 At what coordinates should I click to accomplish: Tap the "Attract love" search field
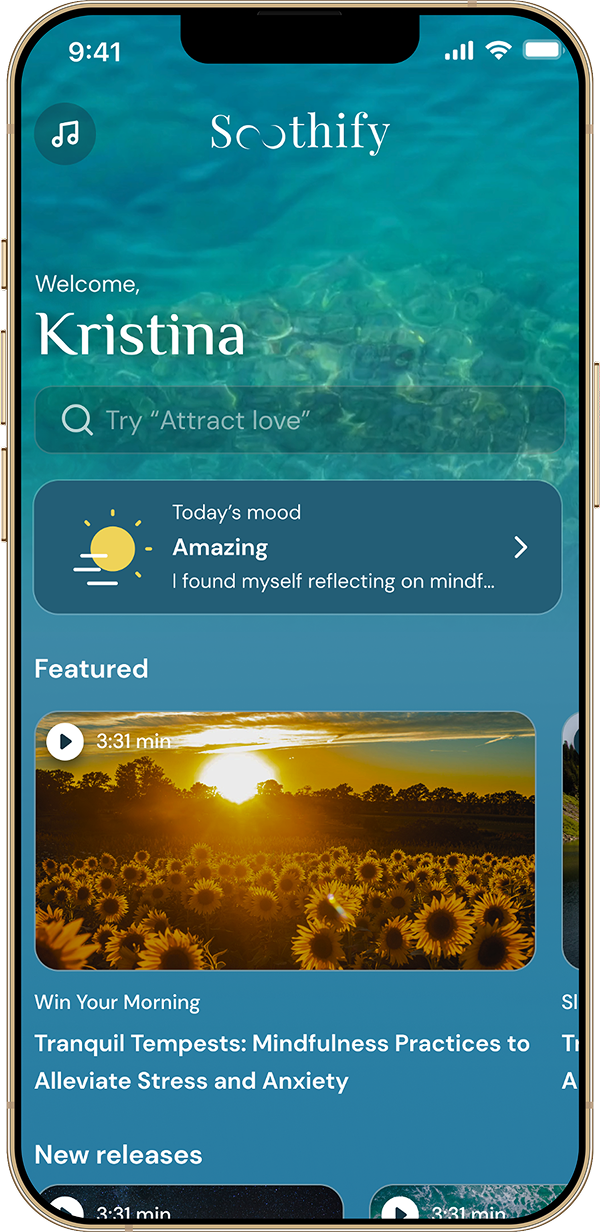tap(300, 420)
